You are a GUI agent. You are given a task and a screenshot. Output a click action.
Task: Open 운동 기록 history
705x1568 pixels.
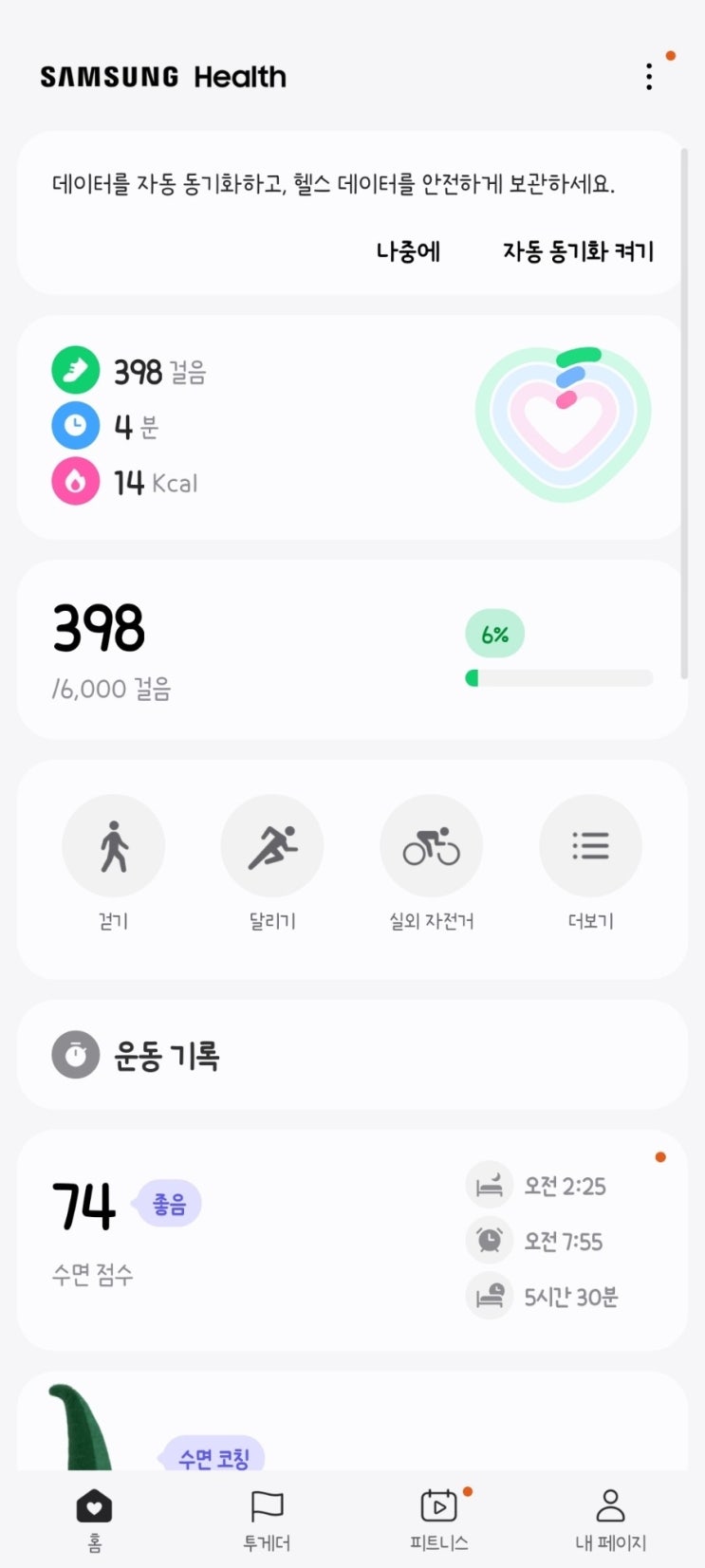[x=351, y=1055]
